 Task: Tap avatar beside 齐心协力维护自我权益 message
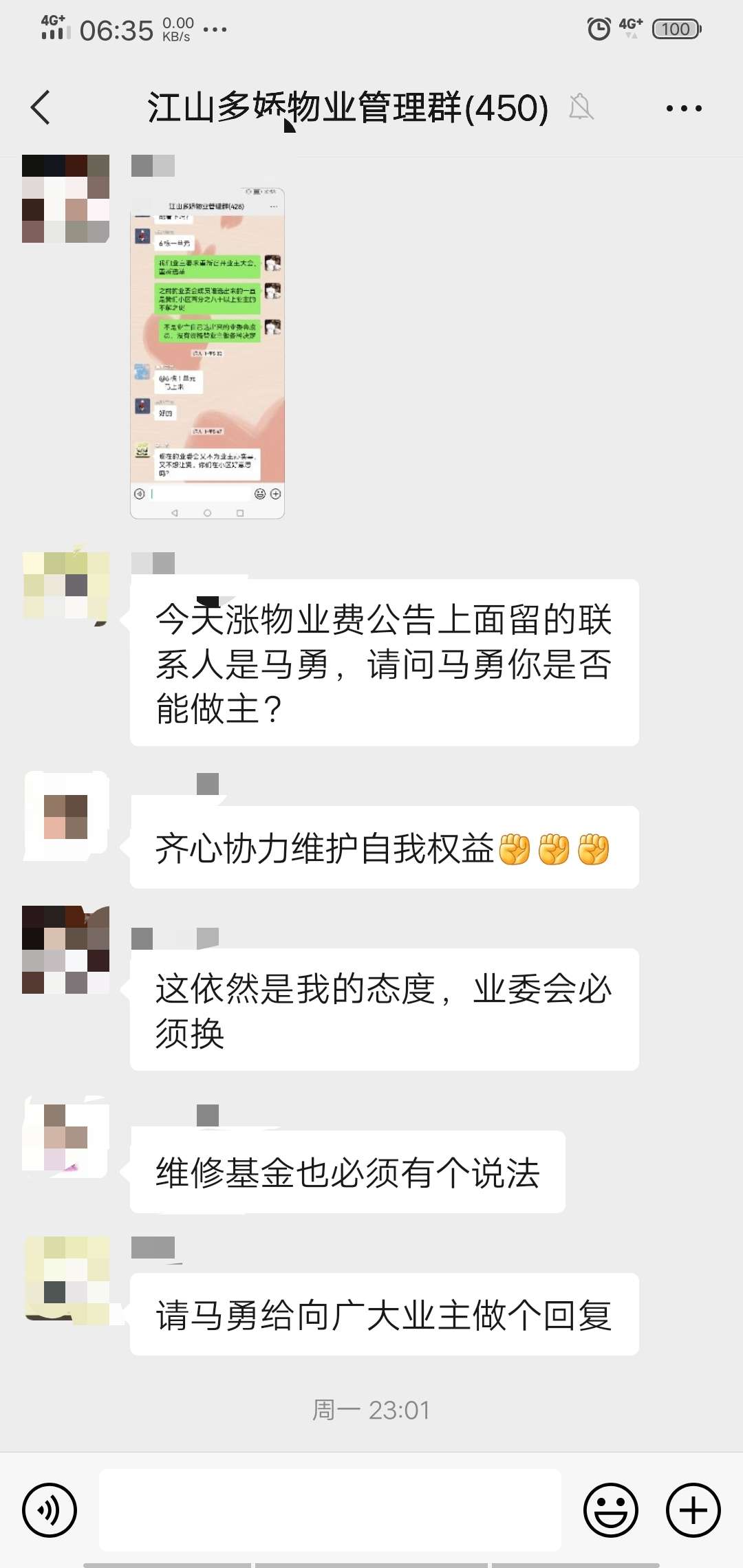(65, 816)
